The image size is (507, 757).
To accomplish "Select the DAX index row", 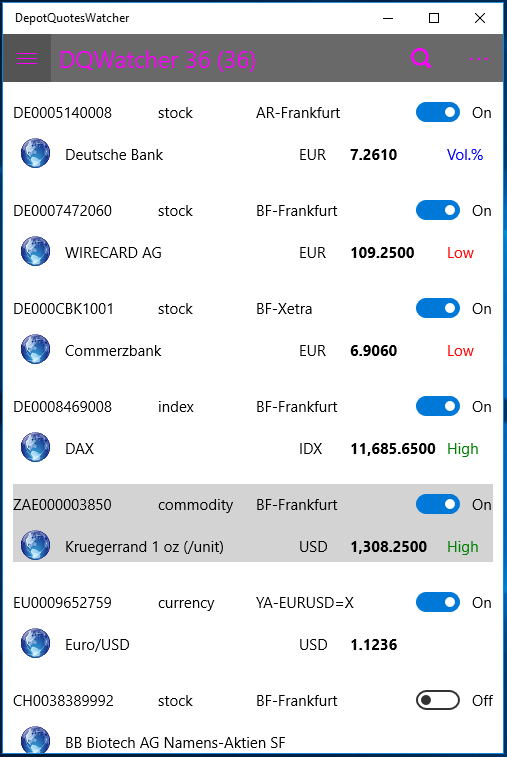I will tap(253, 428).
